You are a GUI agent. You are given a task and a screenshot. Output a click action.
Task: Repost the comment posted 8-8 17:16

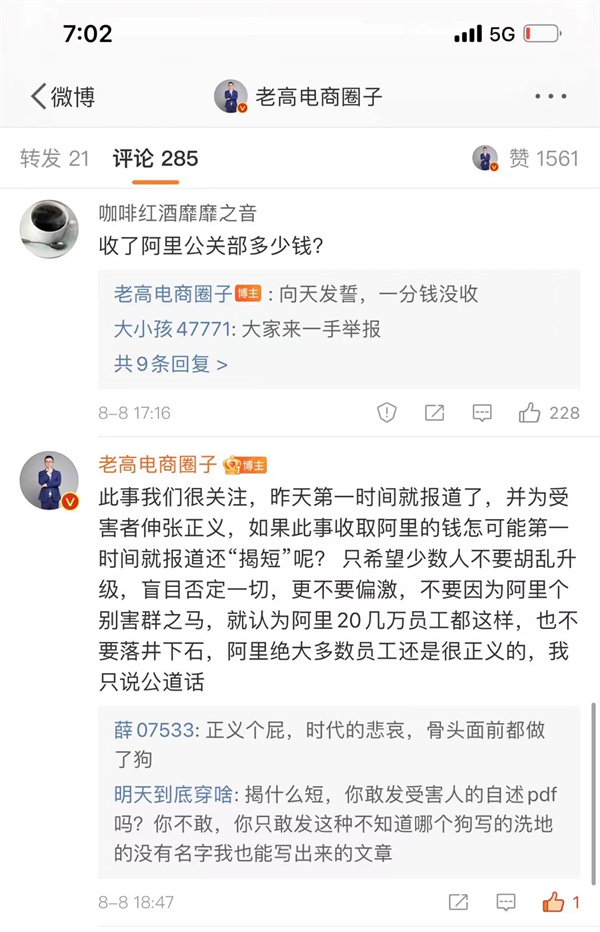(x=434, y=413)
